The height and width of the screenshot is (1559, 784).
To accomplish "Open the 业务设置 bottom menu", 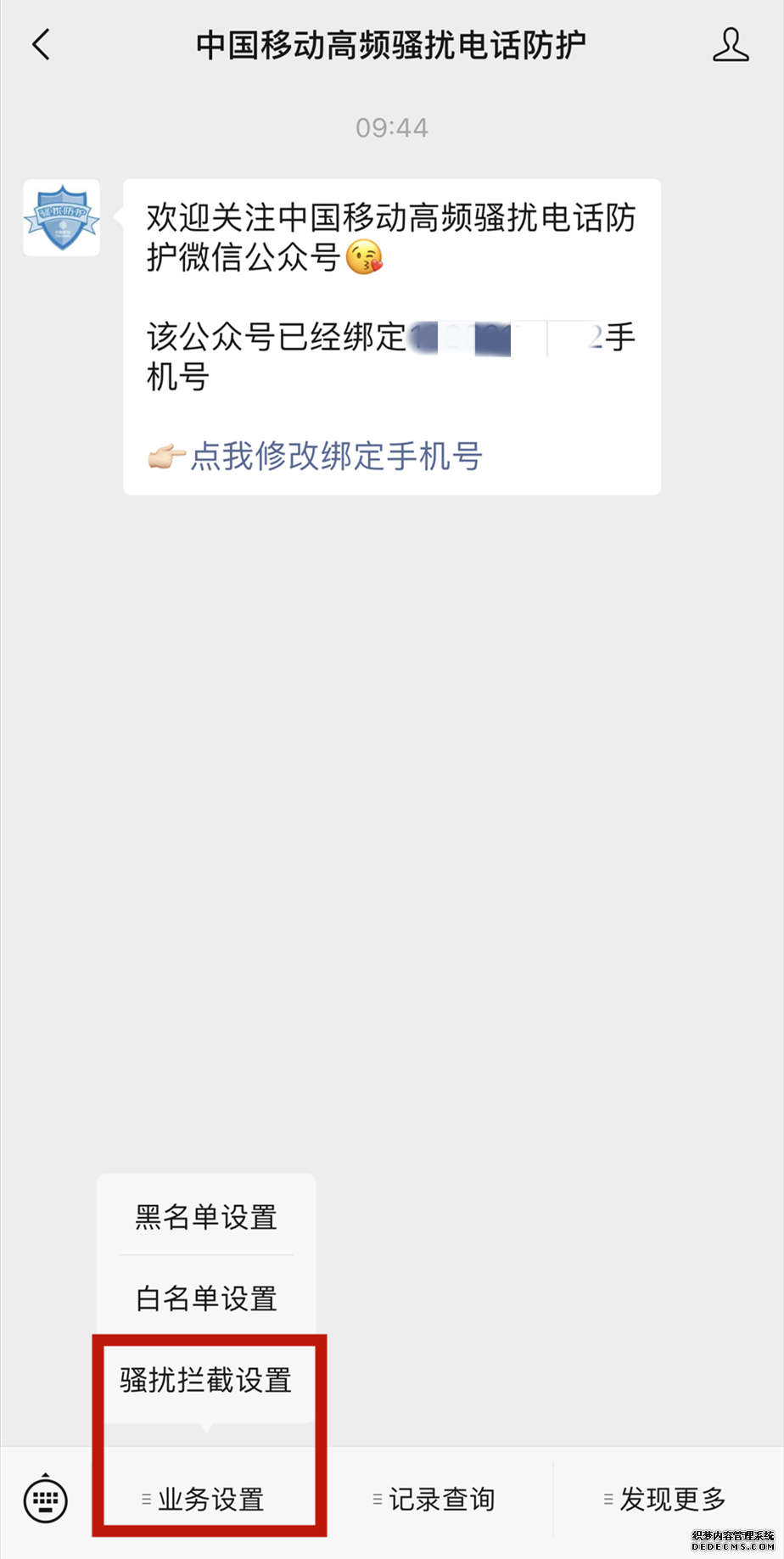I will point(208,1500).
